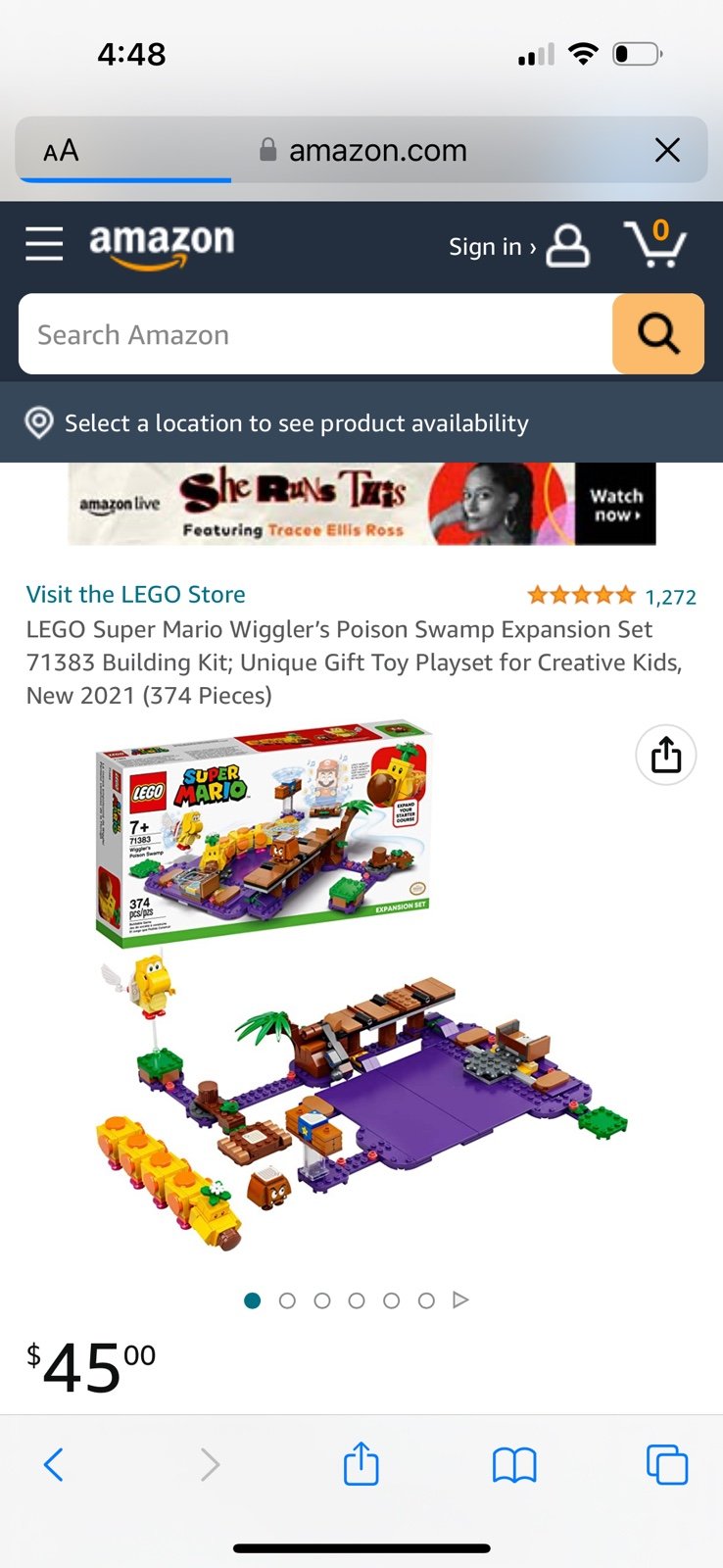The height and width of the screenshot is (1568, 723).
Task: Open She Runs This Watch now banner
Action: coord(361,504)
